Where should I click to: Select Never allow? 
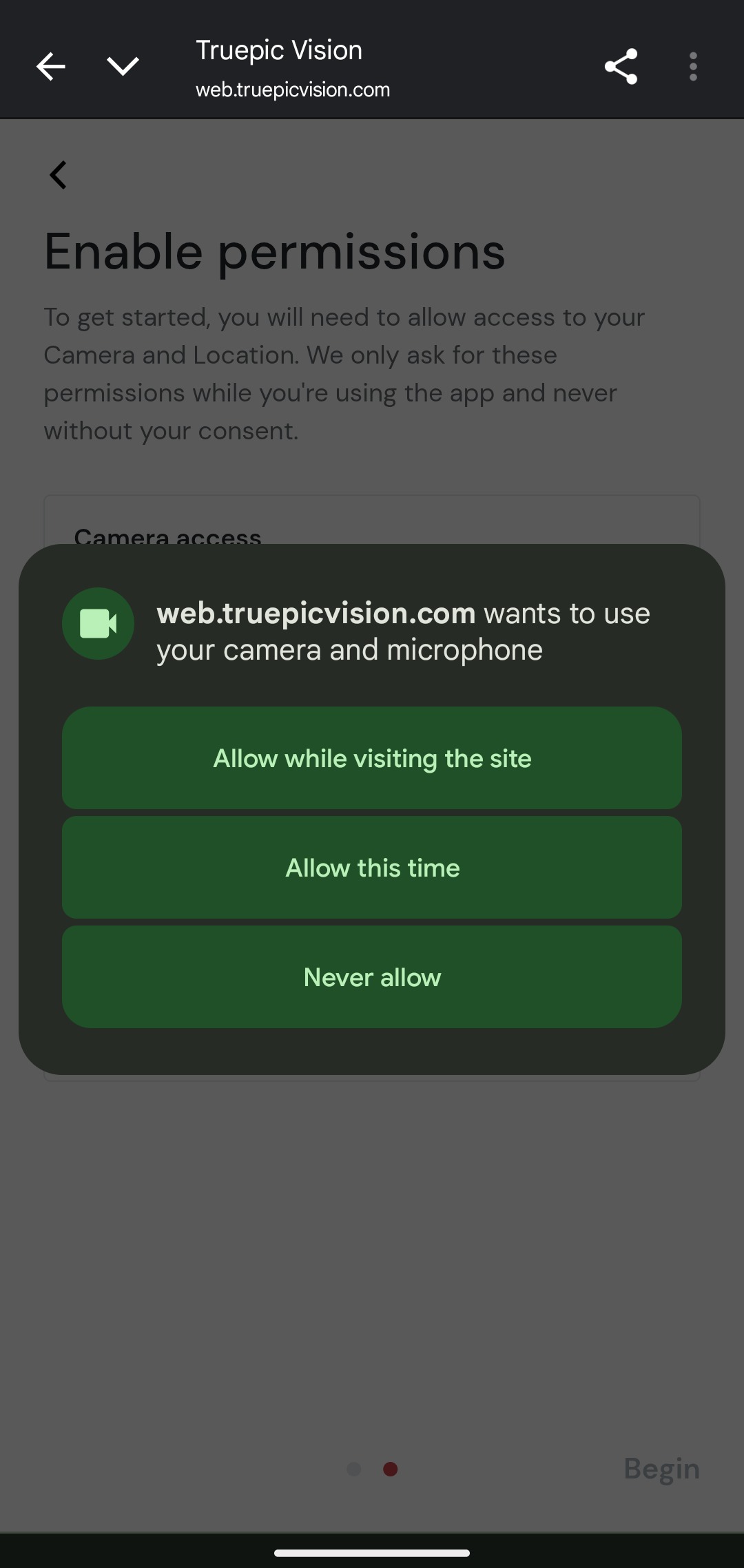(372, 977)
